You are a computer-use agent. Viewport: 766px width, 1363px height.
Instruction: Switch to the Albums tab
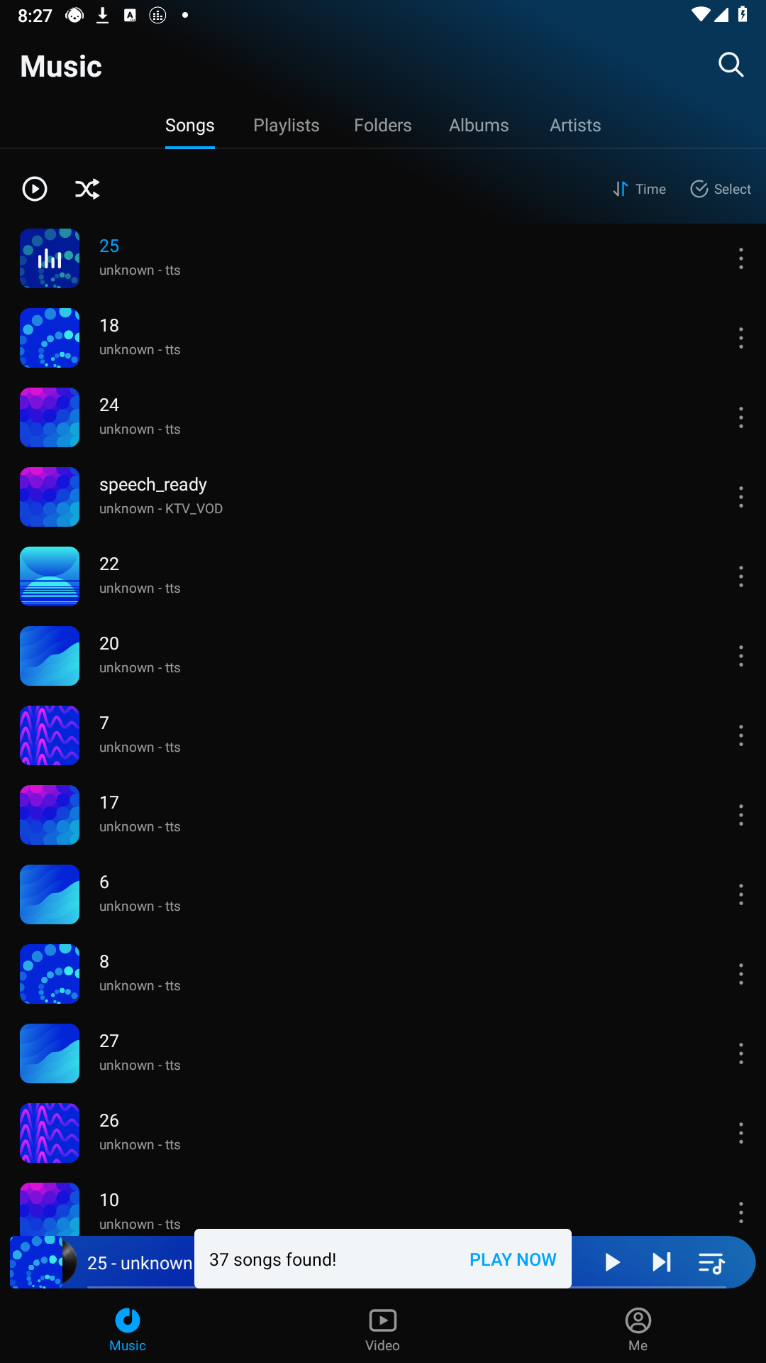pos(478,125)
